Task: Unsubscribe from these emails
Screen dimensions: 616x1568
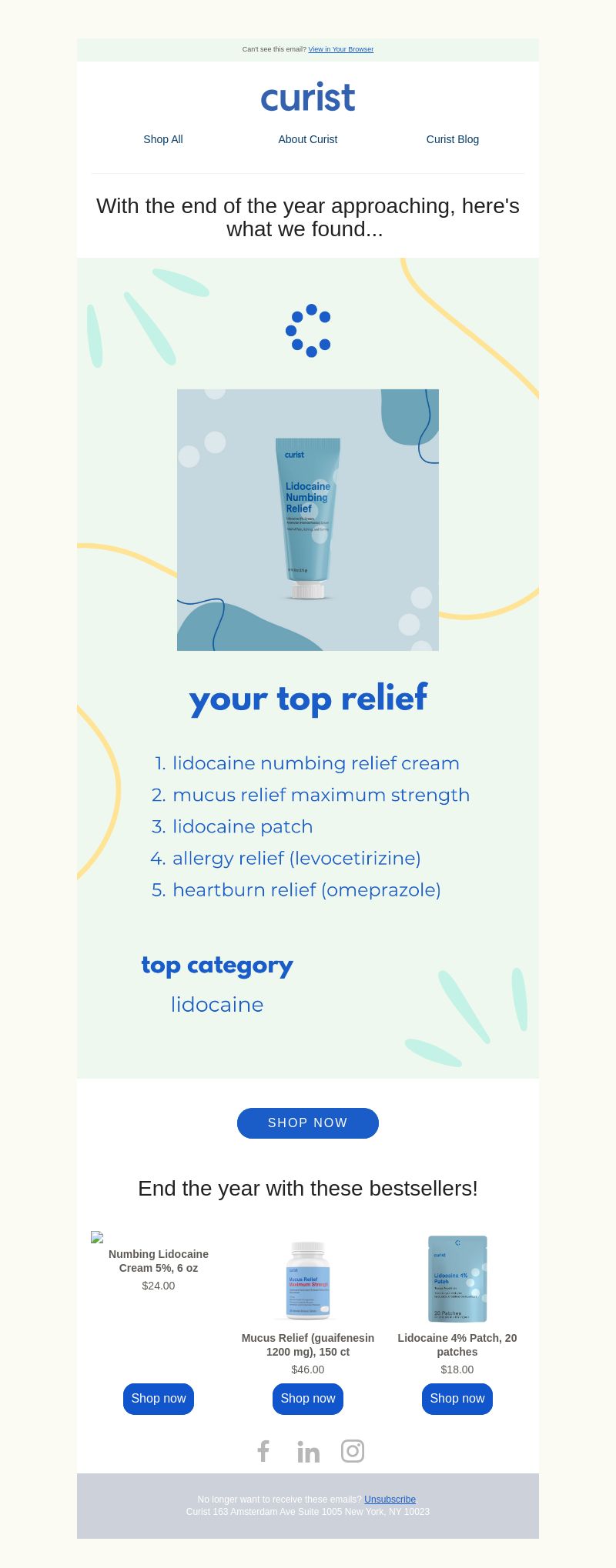Action: click(390, 1499)
